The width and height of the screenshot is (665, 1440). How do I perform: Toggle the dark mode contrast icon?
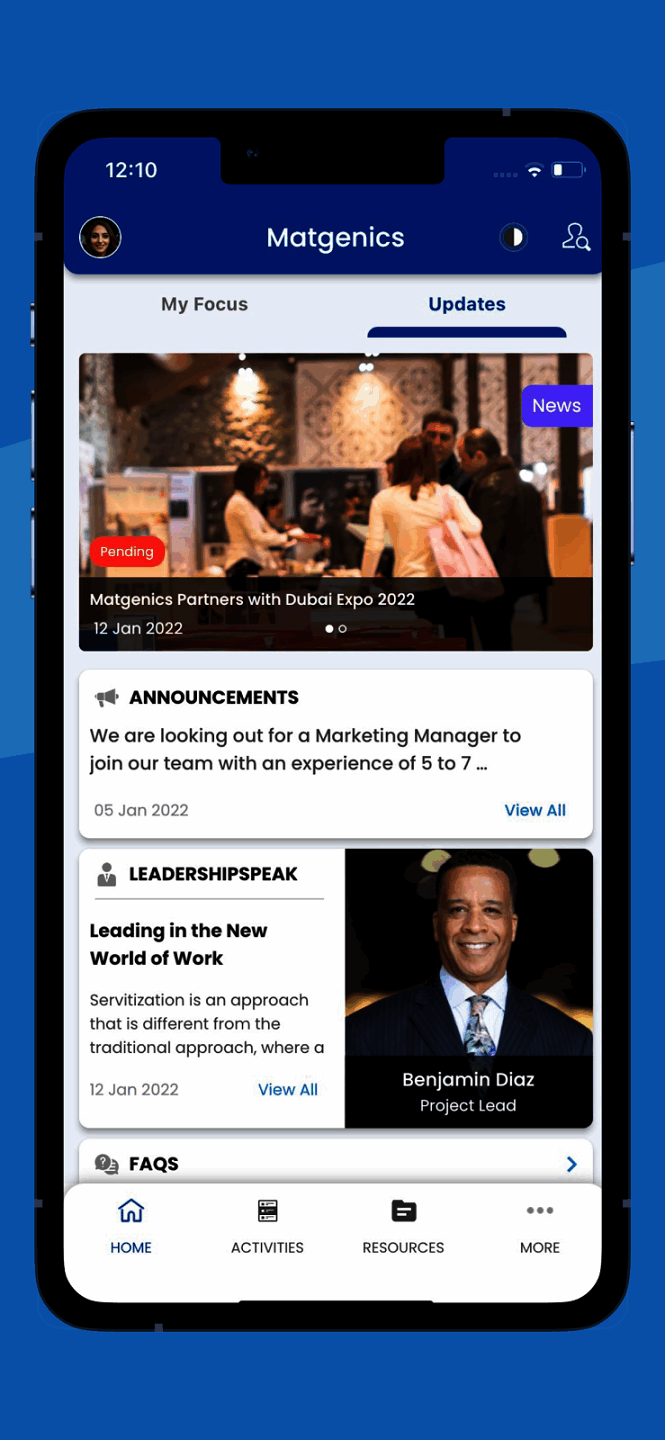pos(513,238)
